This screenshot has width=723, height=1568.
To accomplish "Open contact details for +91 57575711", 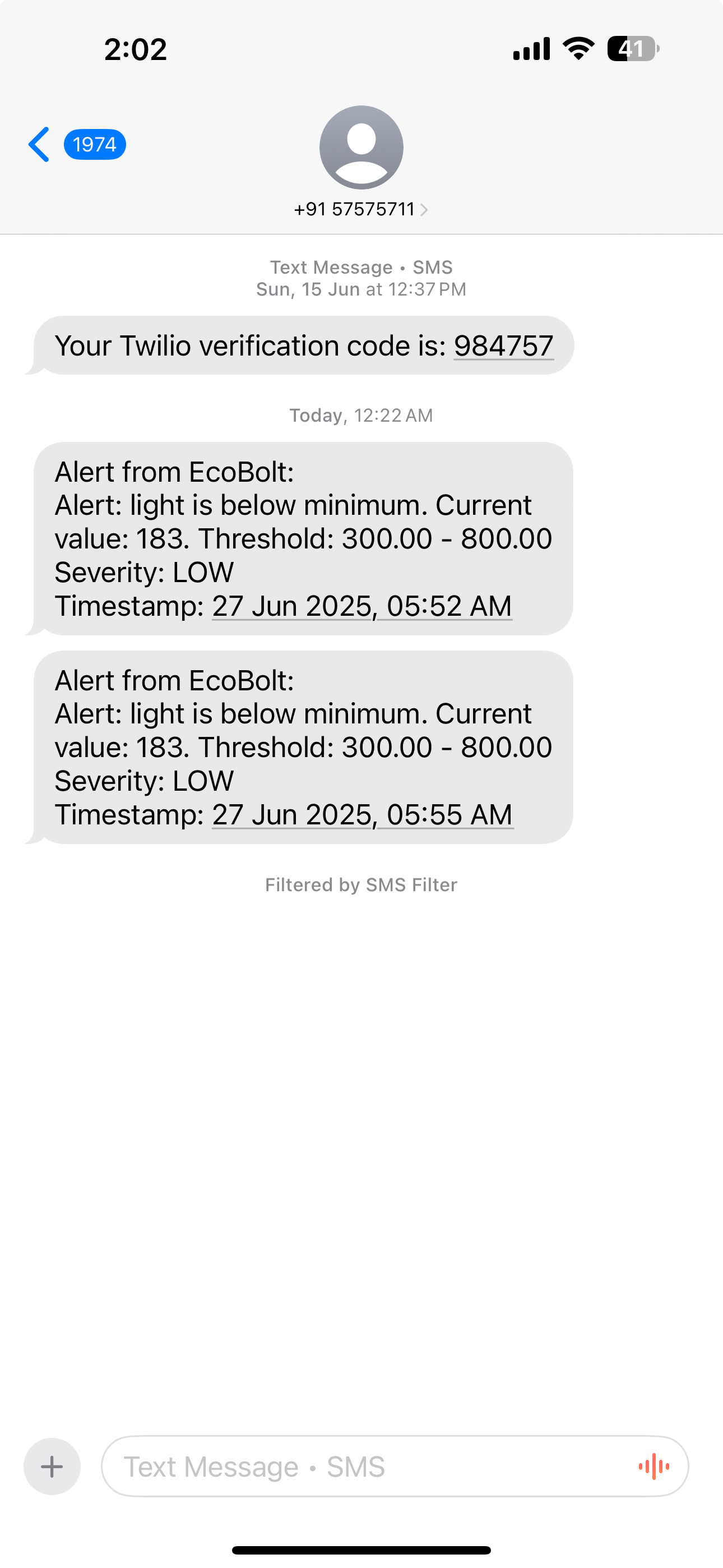I will click(x=361, y=209).
